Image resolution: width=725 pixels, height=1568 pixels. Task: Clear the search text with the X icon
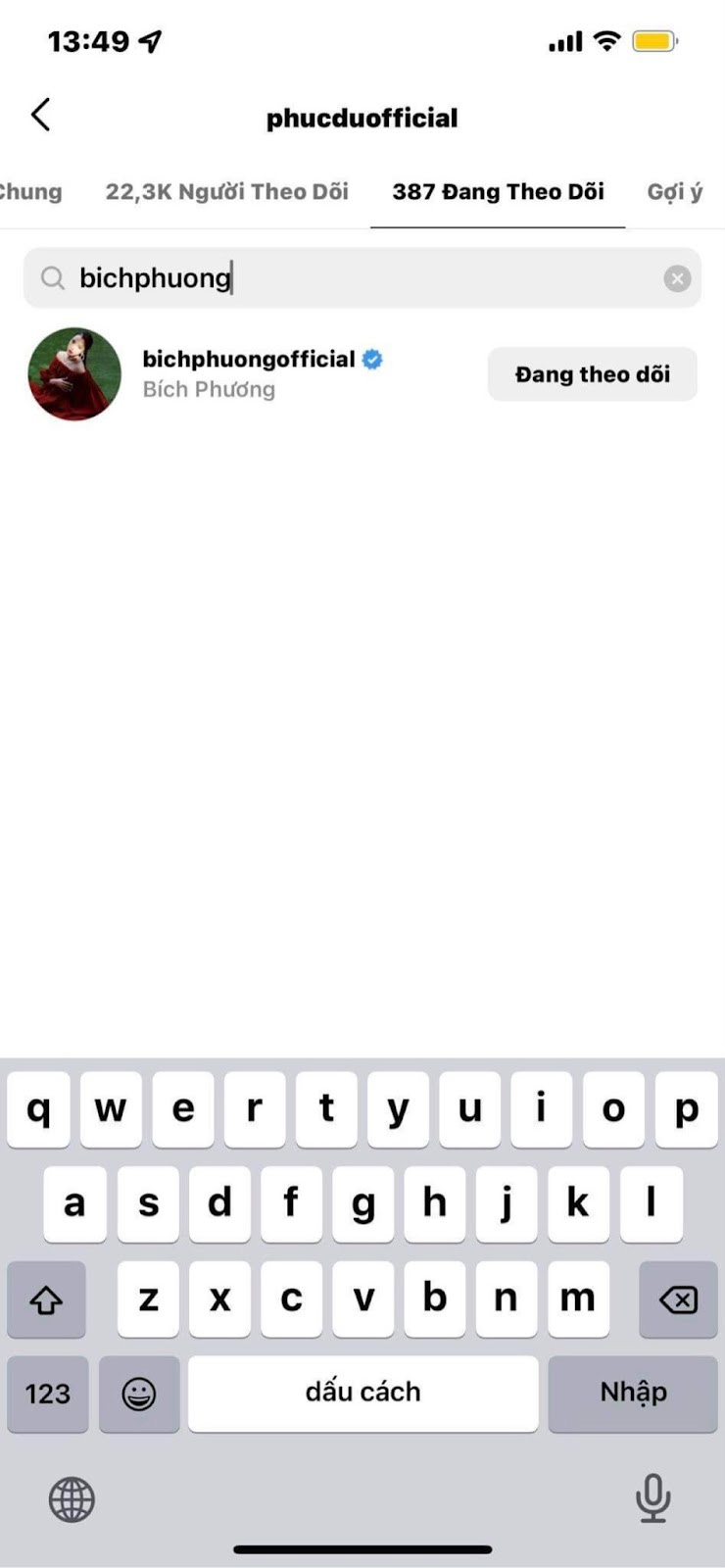click(x=677, y=278)
